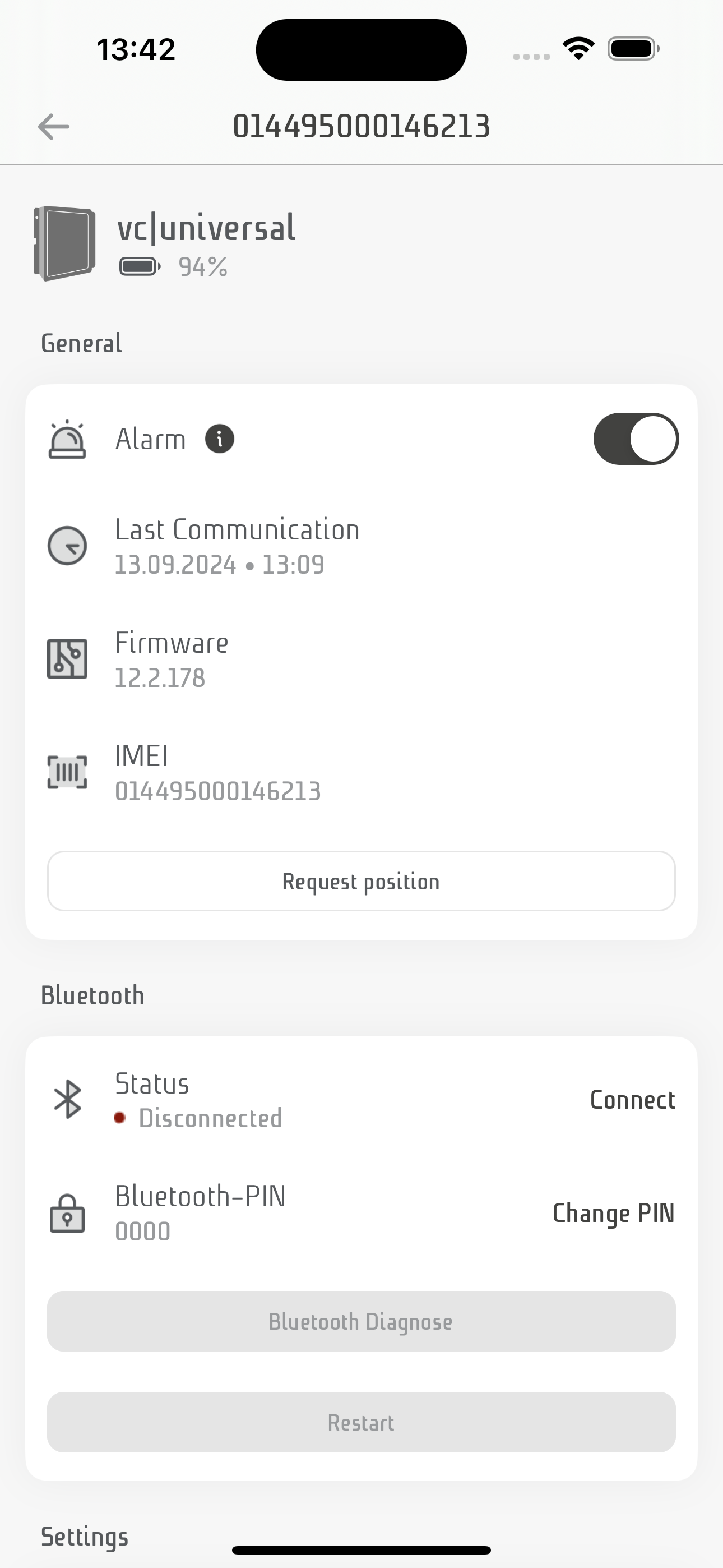The image size is (723, 1568).
Task: Tap the back arrow to leave device details
Action: [x=54, y=127]
